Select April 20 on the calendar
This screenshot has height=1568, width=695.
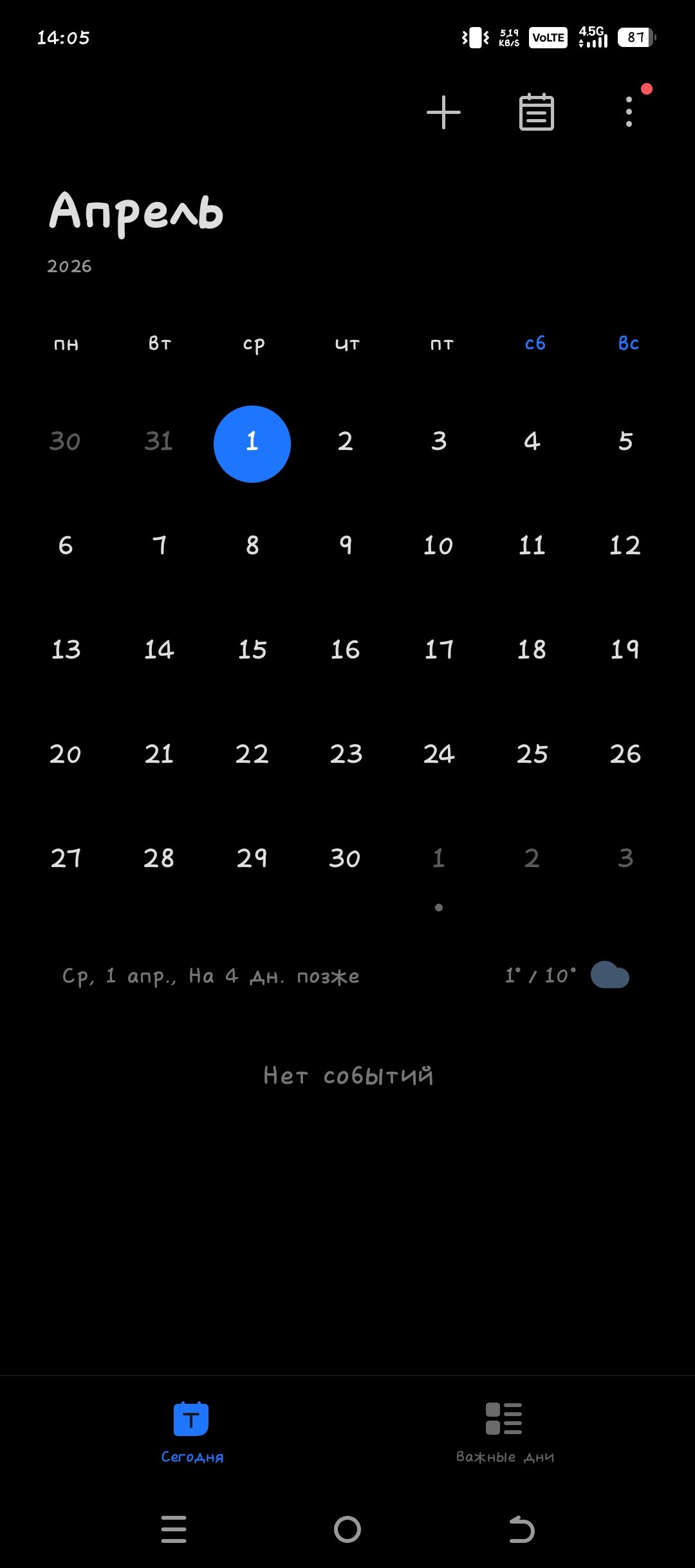(x=66, y=754)
